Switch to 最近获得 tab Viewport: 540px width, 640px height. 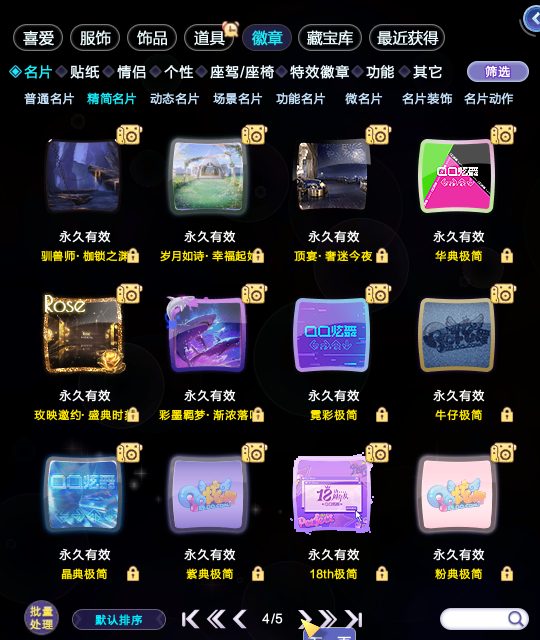click(407, 38)
